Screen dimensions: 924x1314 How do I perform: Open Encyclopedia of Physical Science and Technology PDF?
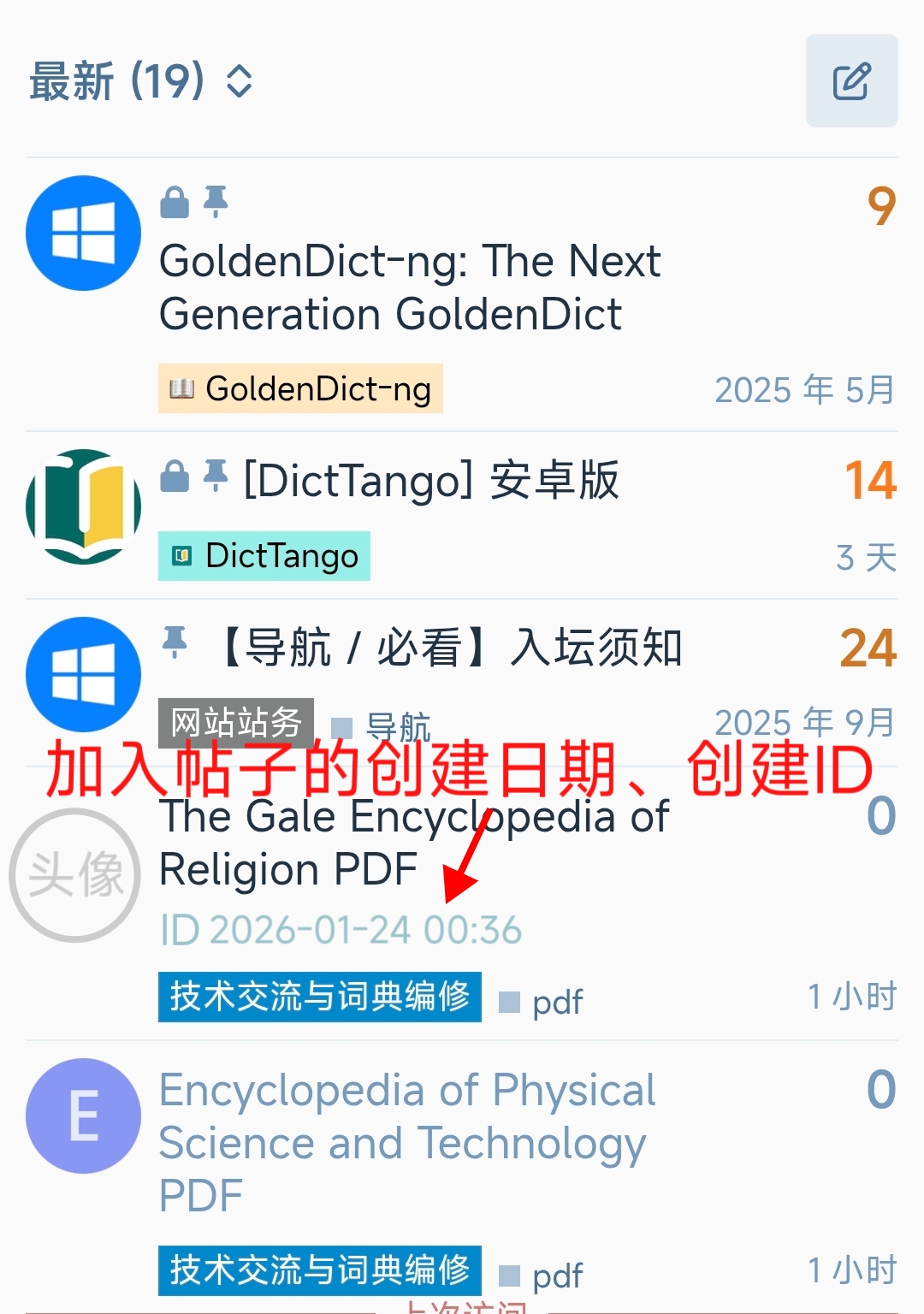point(407,1141)
